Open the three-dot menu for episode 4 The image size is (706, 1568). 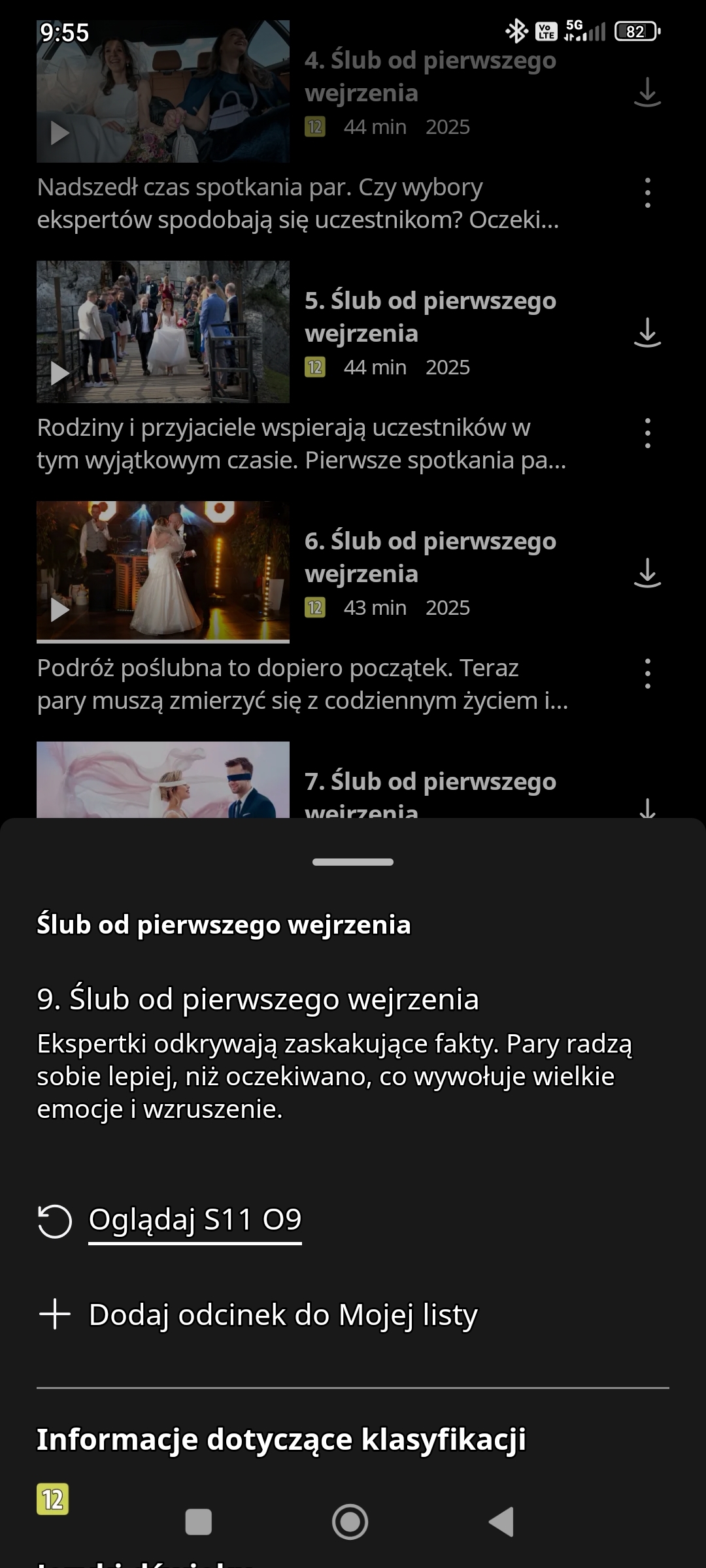647,193
